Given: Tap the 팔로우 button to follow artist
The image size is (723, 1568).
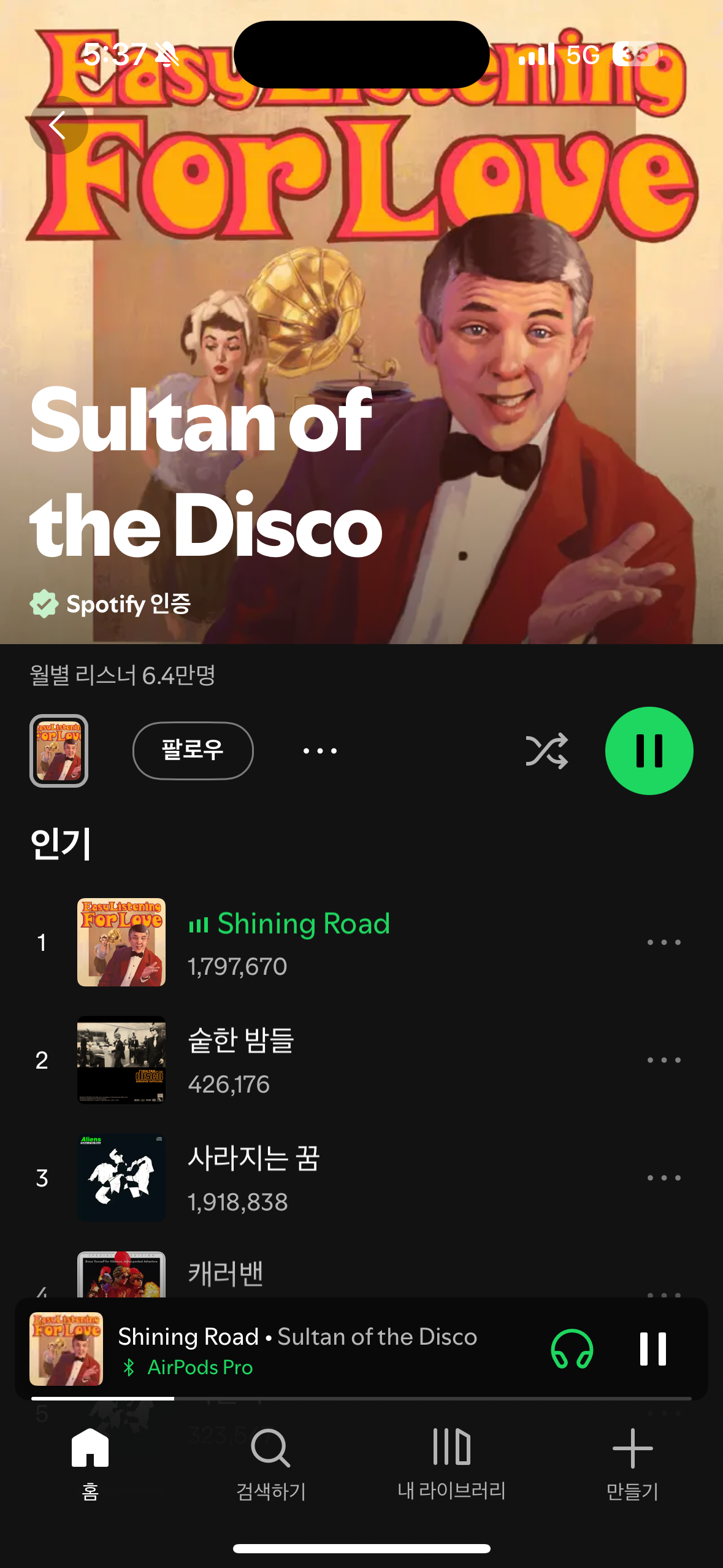Looking at the screenshot, I should pos(193,750).
